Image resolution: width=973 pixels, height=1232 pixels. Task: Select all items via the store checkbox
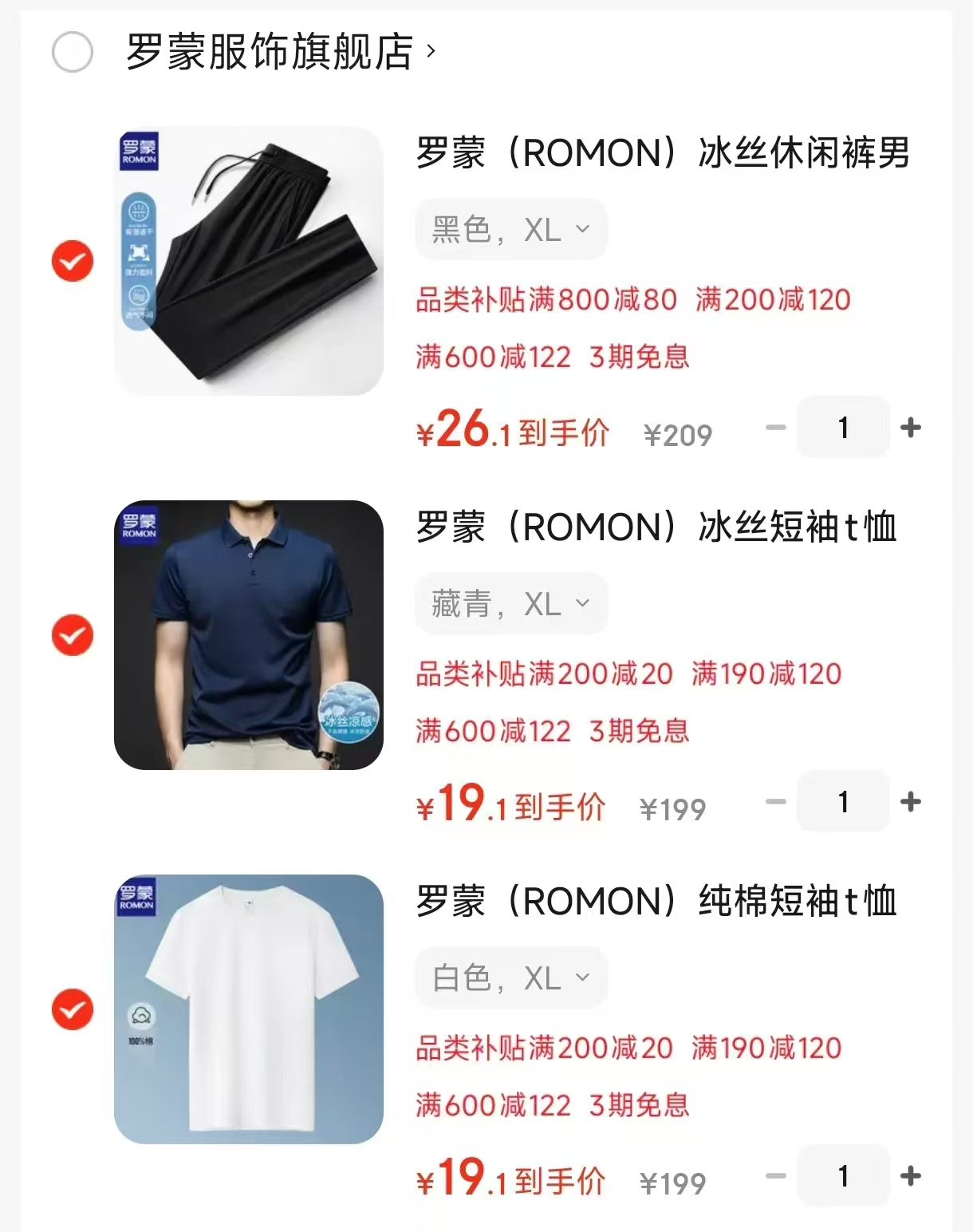(x=72, y=51)
